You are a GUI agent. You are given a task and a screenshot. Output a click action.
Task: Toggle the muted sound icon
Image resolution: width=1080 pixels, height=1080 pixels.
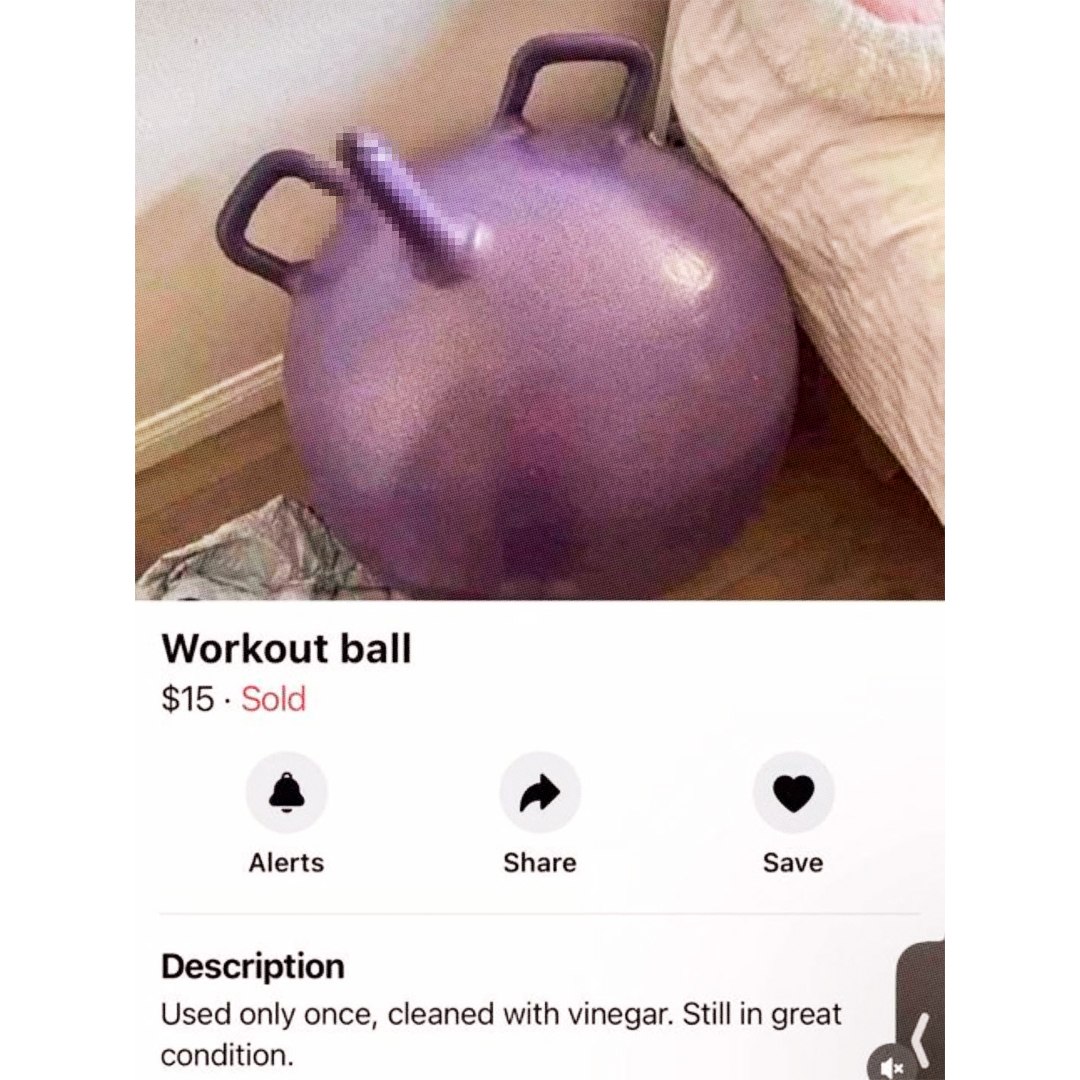pyautogui.click(x=891, y=1067)
